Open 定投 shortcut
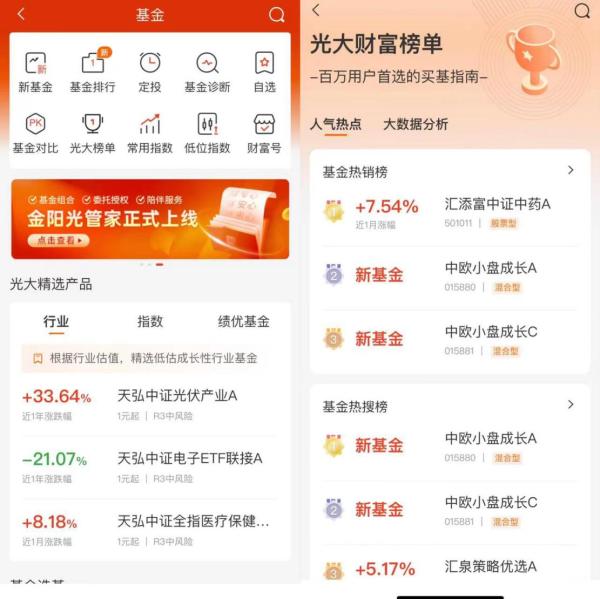The width and height of the screenshot is (600, 599). [x=149, y=71]
